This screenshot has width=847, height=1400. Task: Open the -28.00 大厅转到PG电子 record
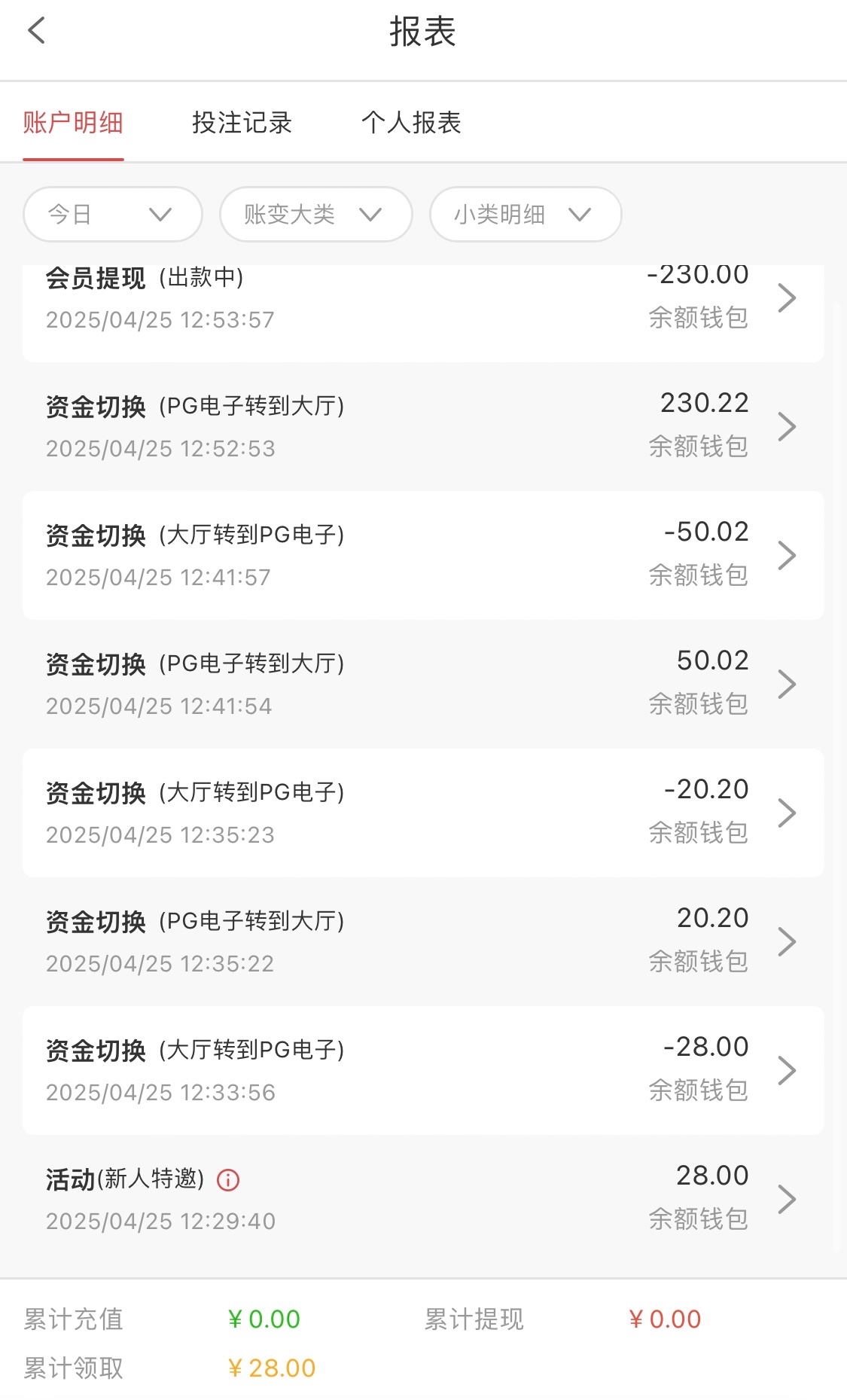pyautogui.click(x=422, y=1070)
